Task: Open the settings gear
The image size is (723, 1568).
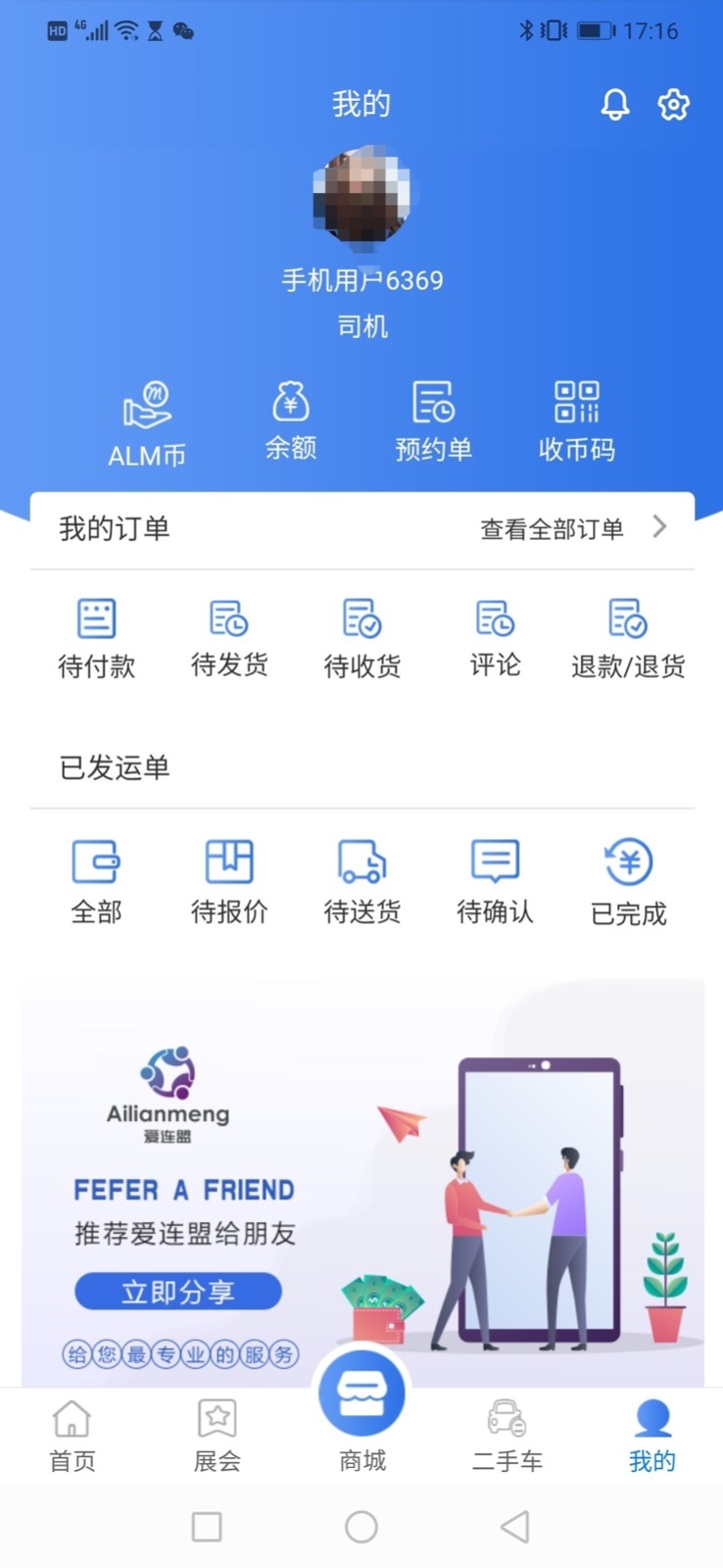Action: pos(673,104)
